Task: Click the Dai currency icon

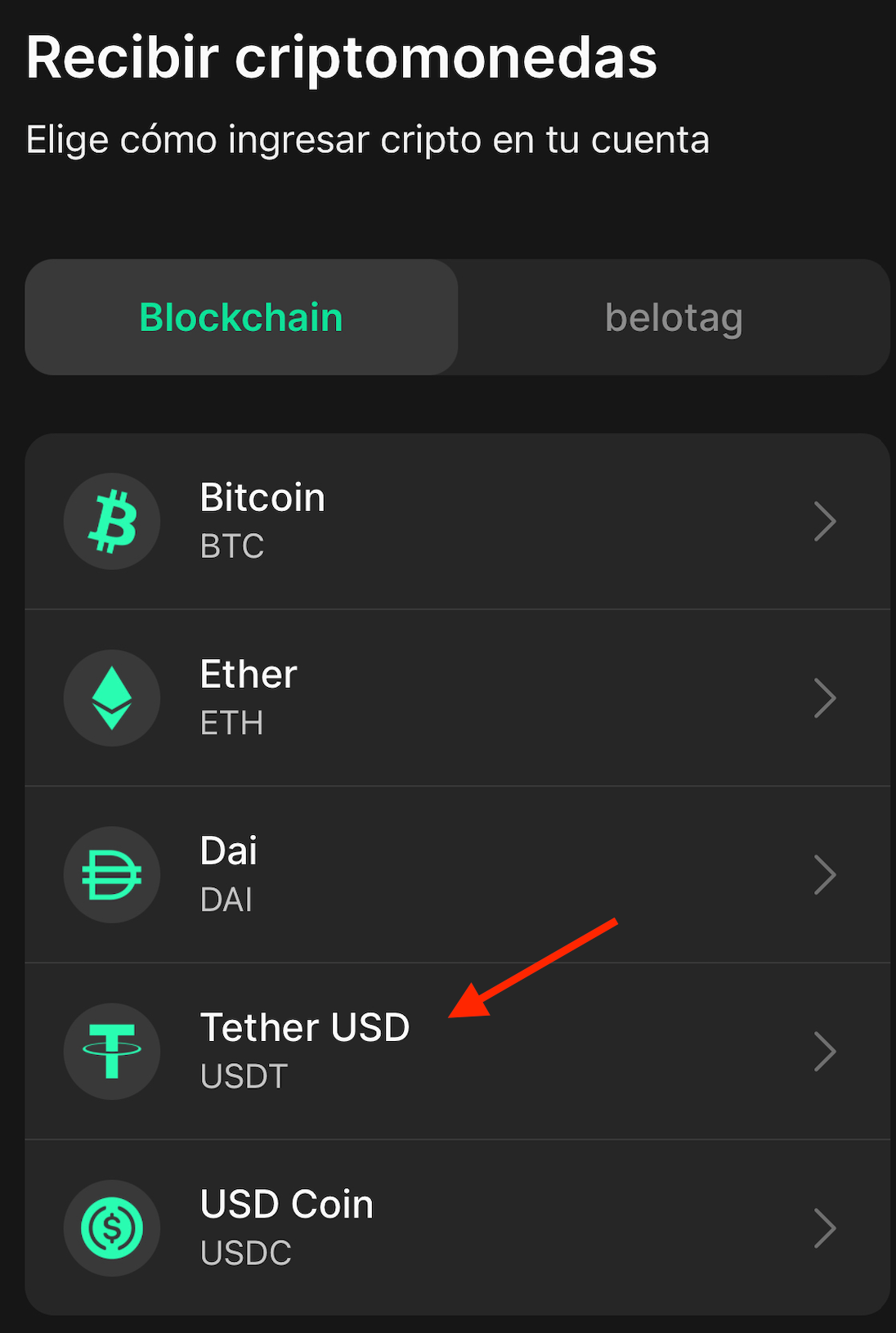Action: point(112,874)
